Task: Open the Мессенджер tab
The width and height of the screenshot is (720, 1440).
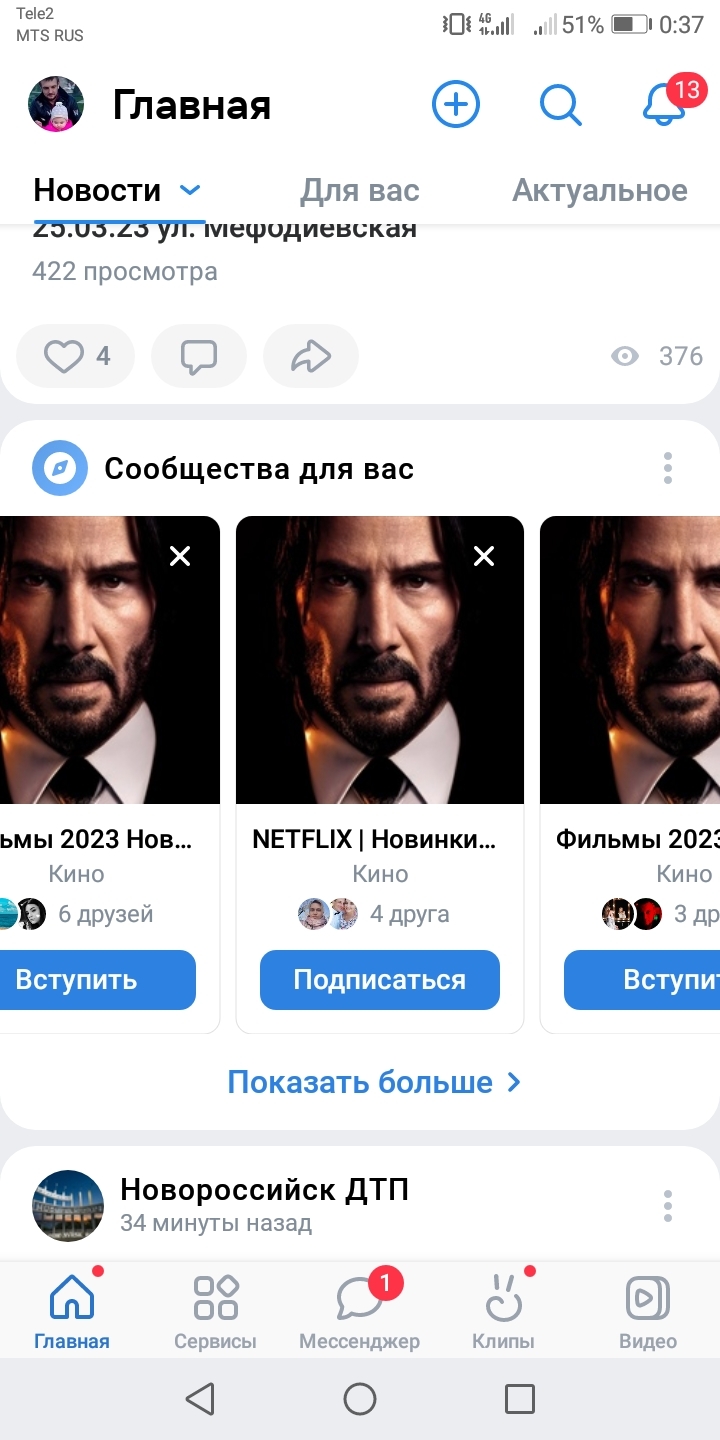Action: coord(360,1312)
